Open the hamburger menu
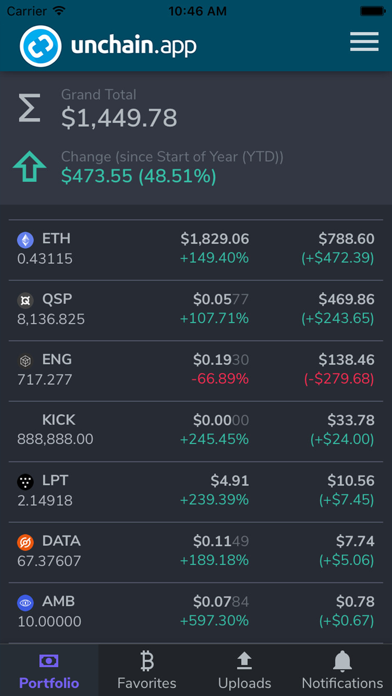The image size is (392, 696). point(364,42)
